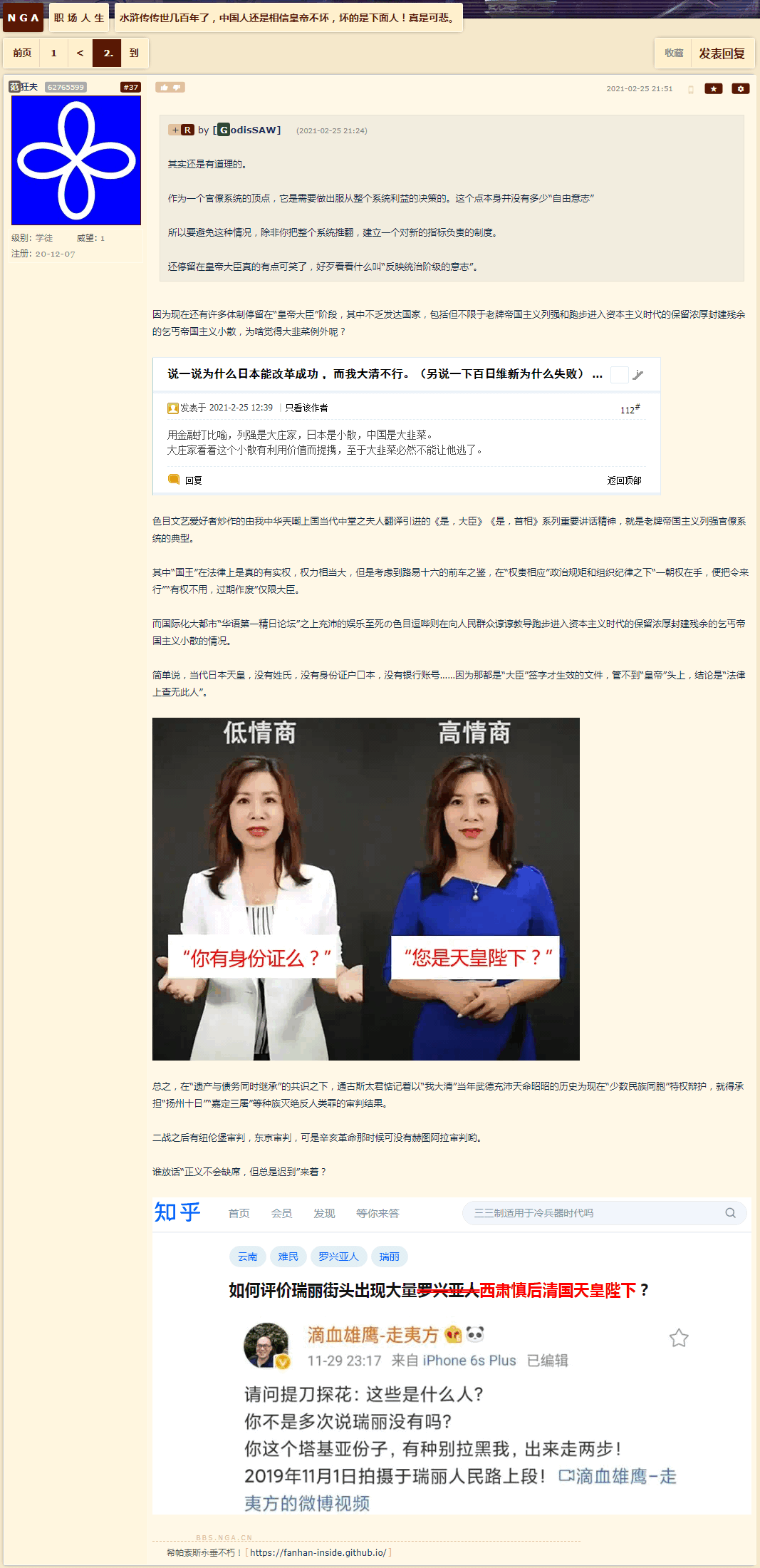The height and width of the screenshot is (1568, 760).
Task: Tap the '<' previous page arrow
Action: pyautogui.click(x=80, y=53)
